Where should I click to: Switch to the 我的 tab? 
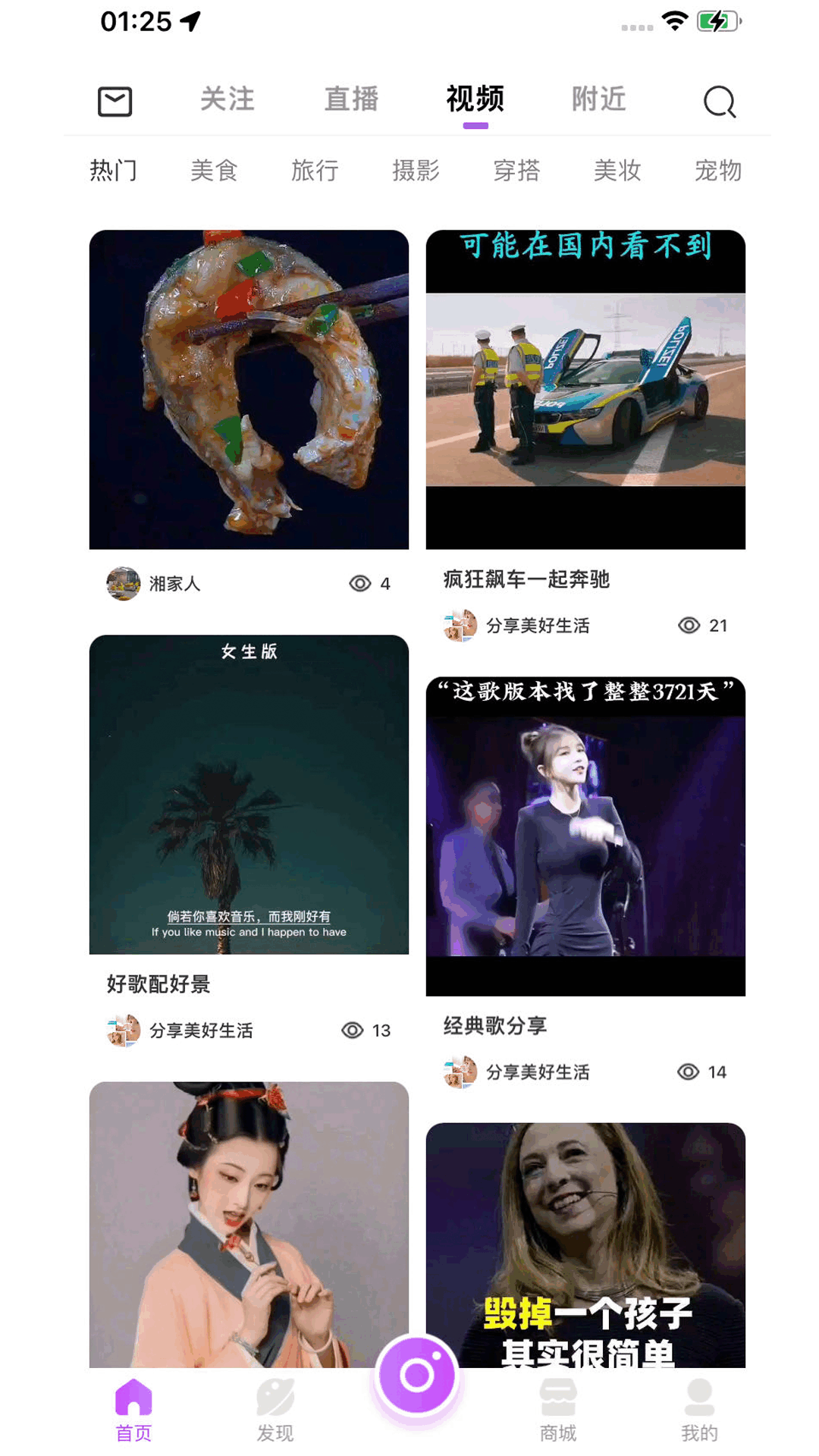pos(699,1410)
